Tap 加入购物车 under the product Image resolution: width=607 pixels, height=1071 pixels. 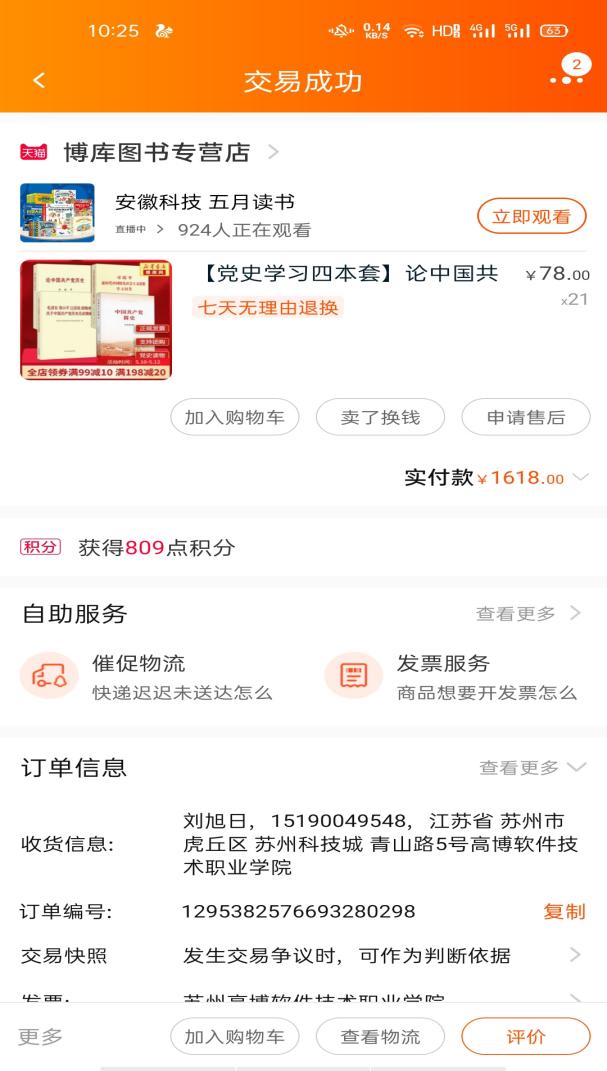tap(234, 418)
